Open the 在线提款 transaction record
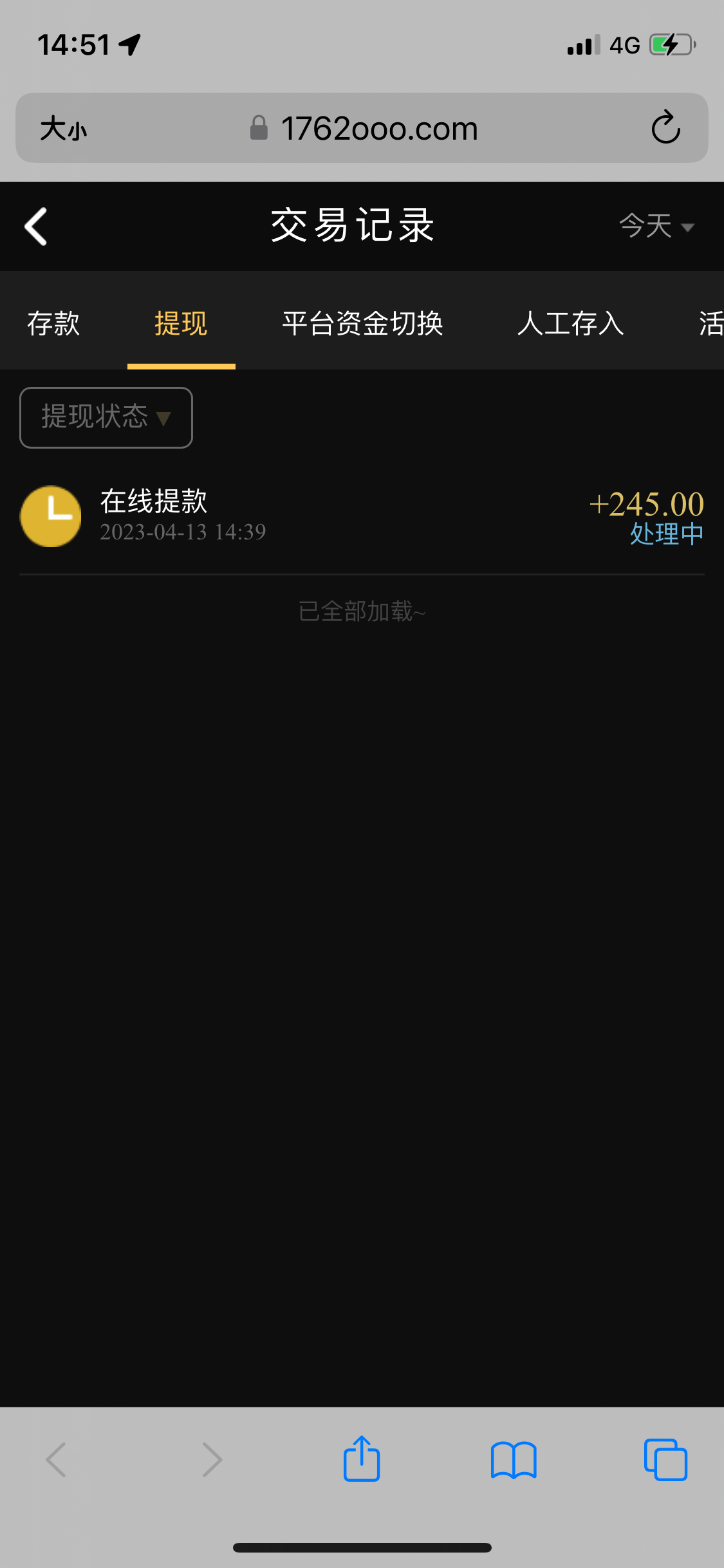The image size is (724, 1568). [x=362, y=516]
